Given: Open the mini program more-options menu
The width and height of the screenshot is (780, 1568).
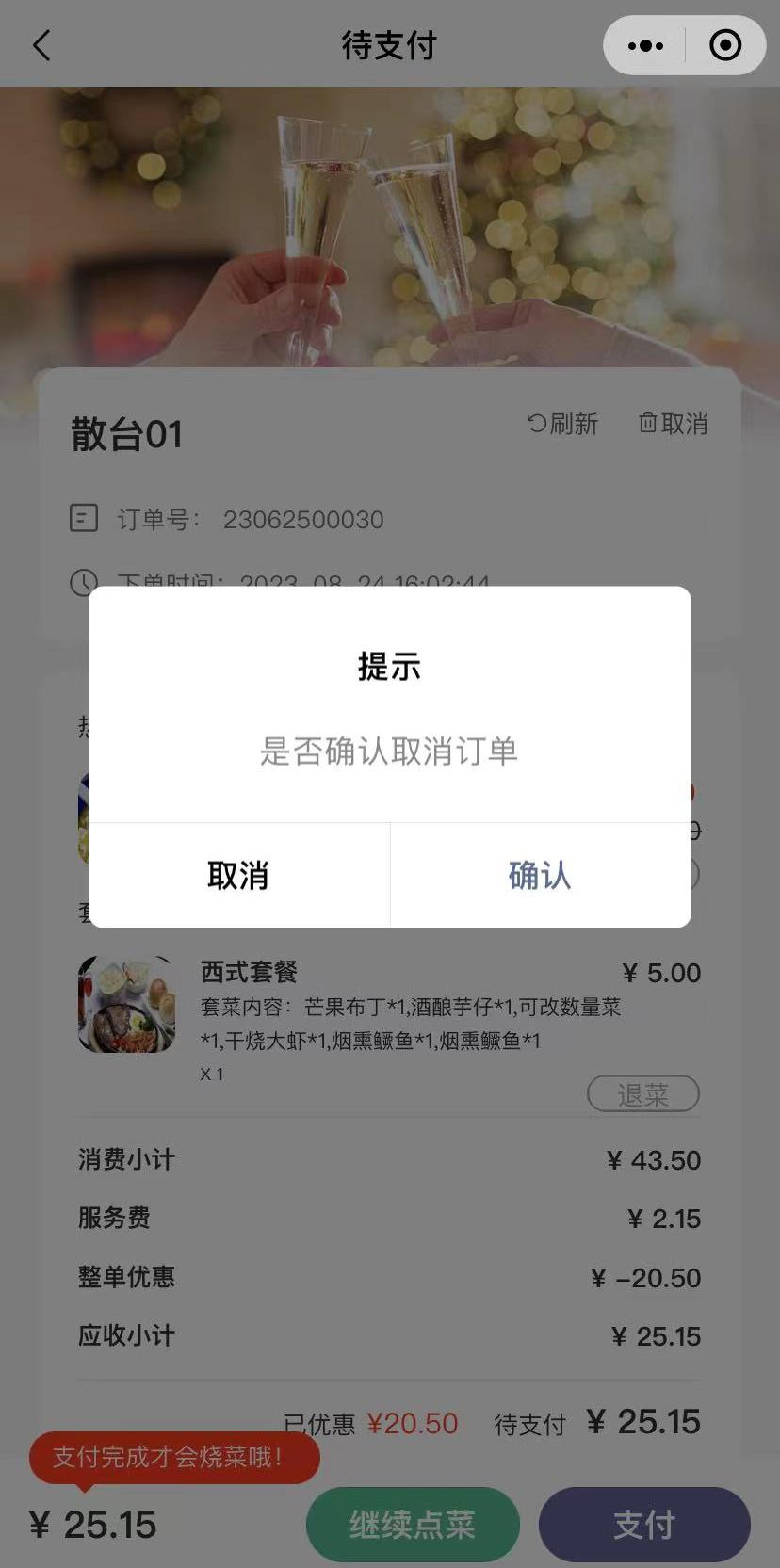Looking at the screenshot, I should pyautogui.click(x=645, y=45).
